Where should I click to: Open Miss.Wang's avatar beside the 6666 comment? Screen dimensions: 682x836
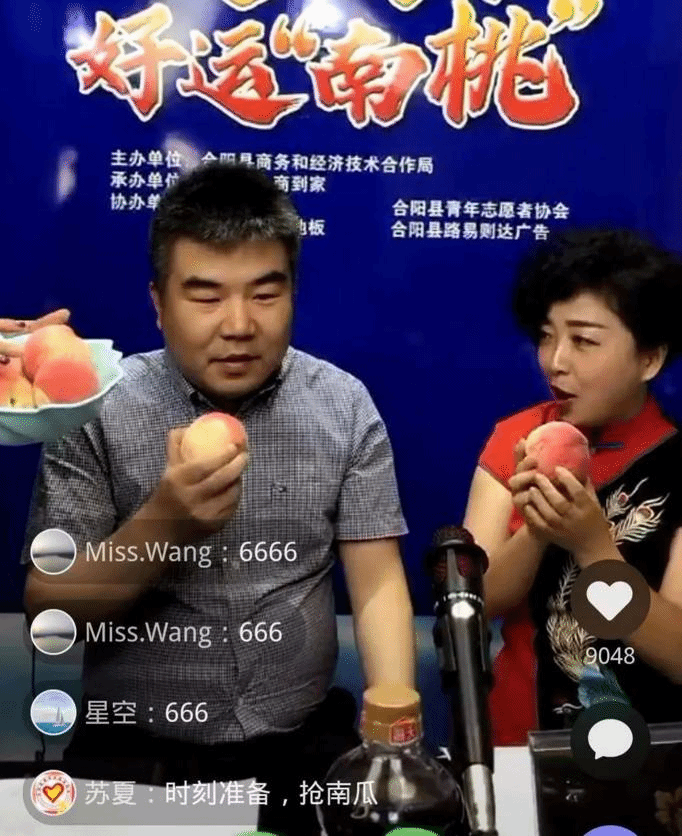(x=53, y=552)
